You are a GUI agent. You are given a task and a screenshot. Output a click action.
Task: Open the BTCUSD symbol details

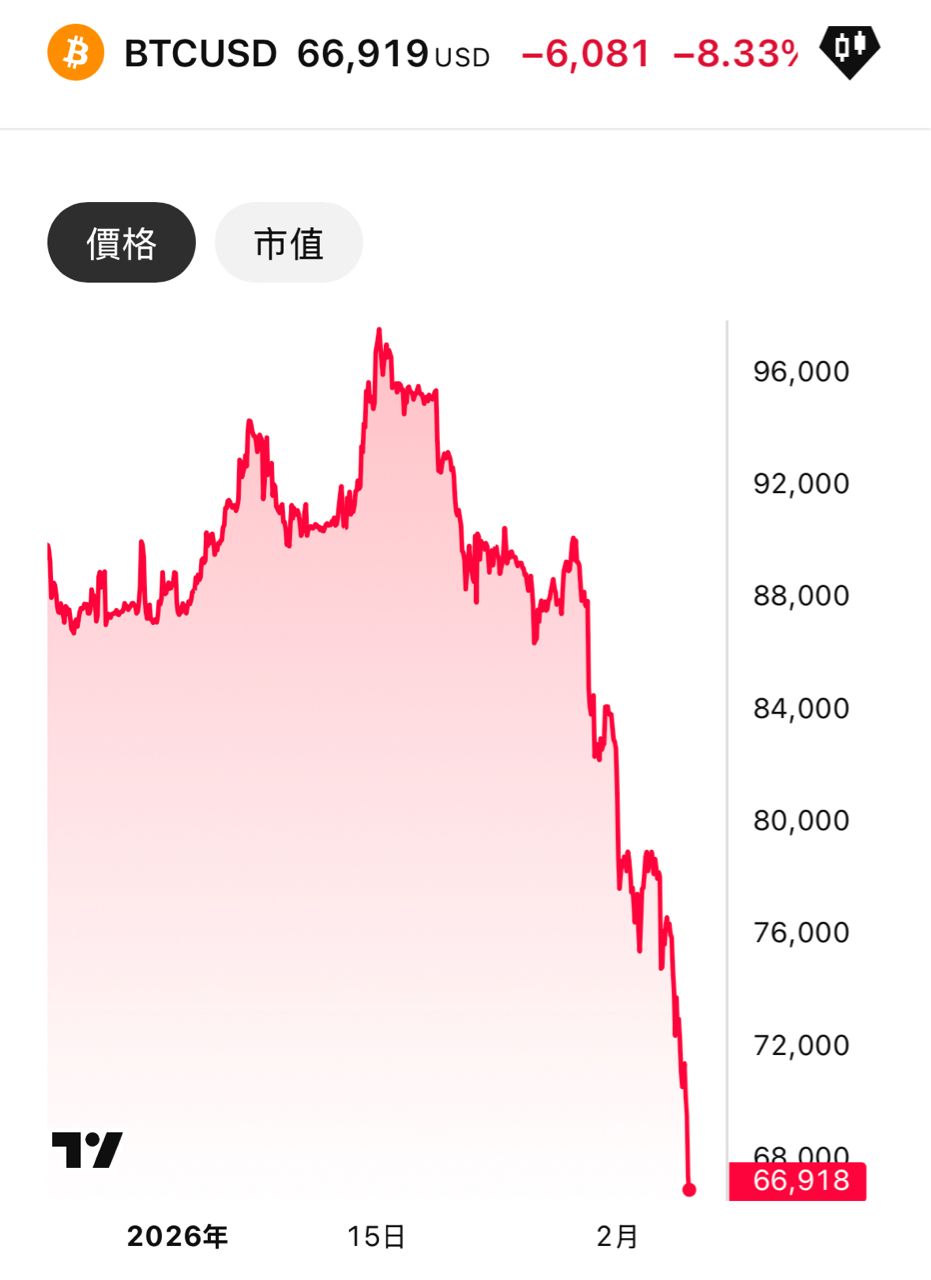point(199,53)
